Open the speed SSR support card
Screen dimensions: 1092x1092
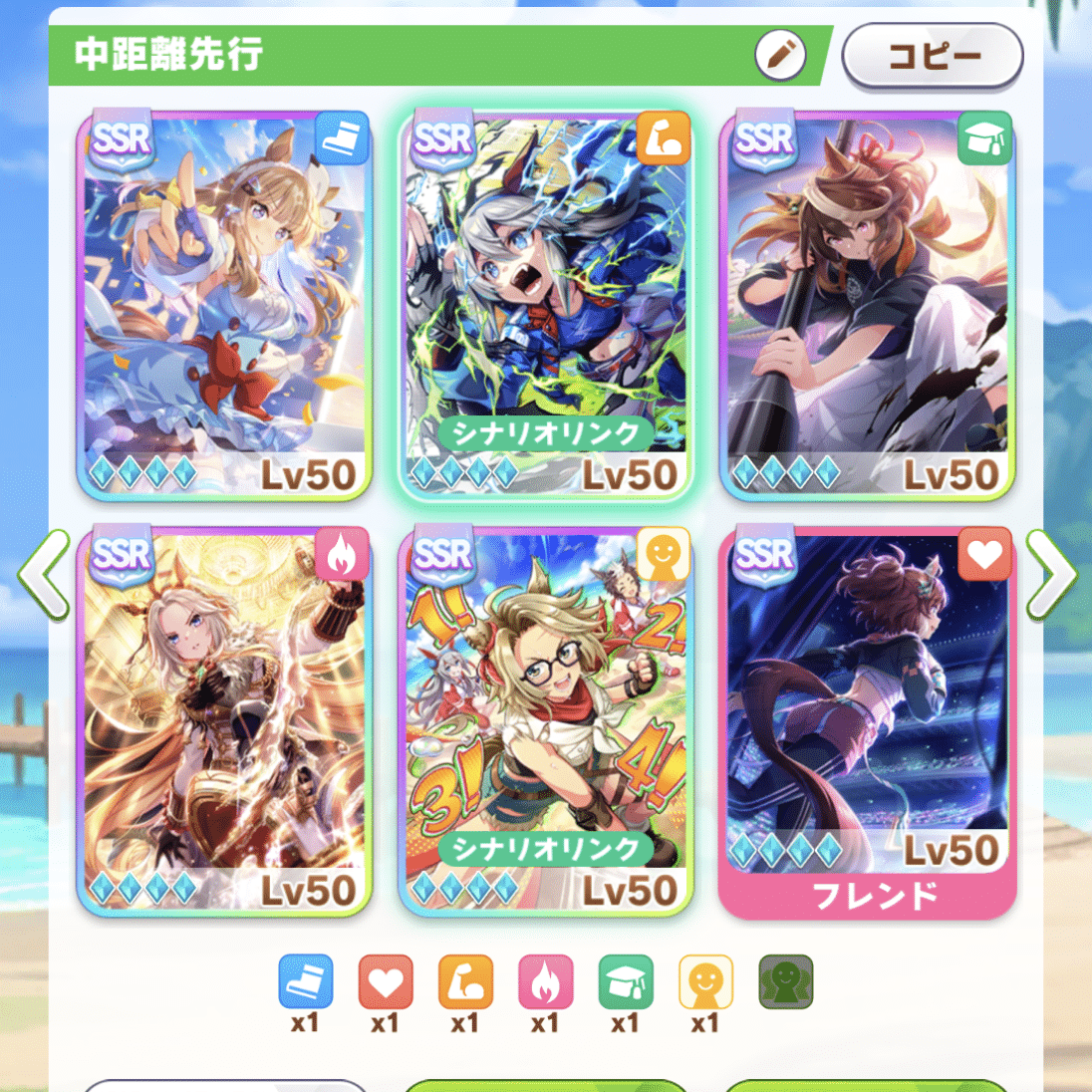pos(224,304)
